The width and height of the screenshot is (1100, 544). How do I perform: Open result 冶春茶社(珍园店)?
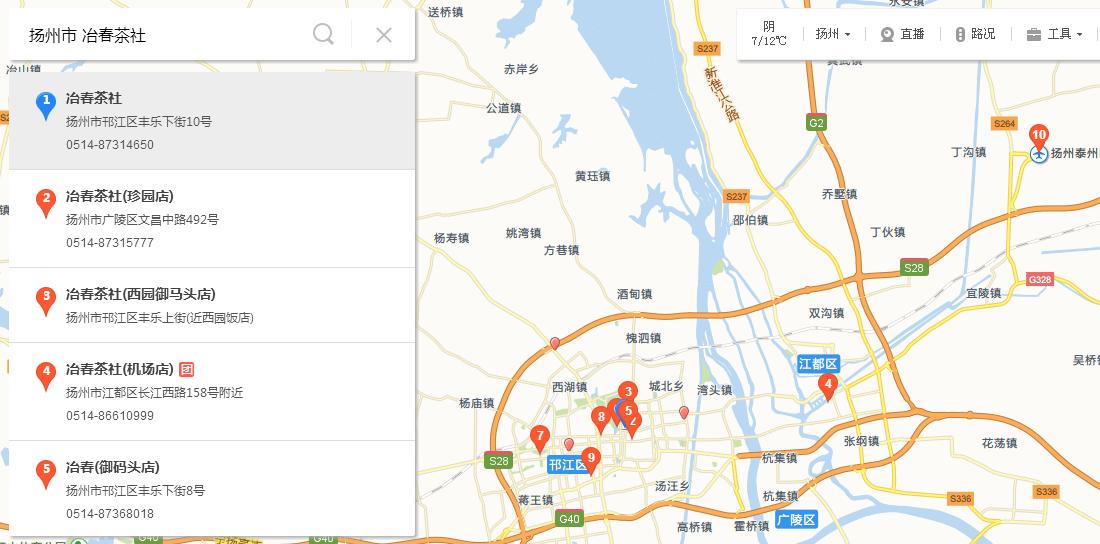coord(210,218)
